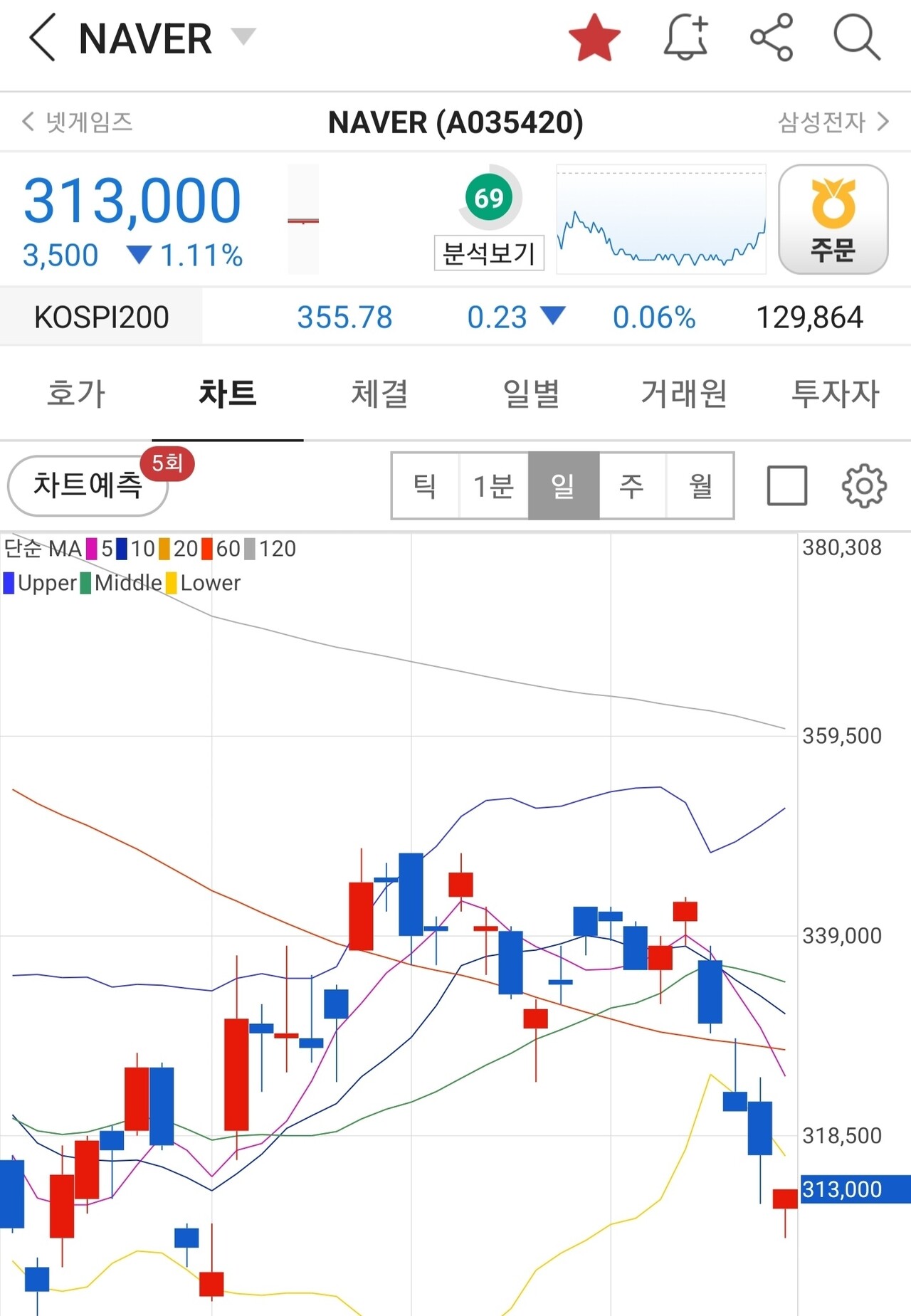This screenshot has width=911, height=1316.
Task: Expand the chart to fullscreen view
Action: (x=787, y=485)
